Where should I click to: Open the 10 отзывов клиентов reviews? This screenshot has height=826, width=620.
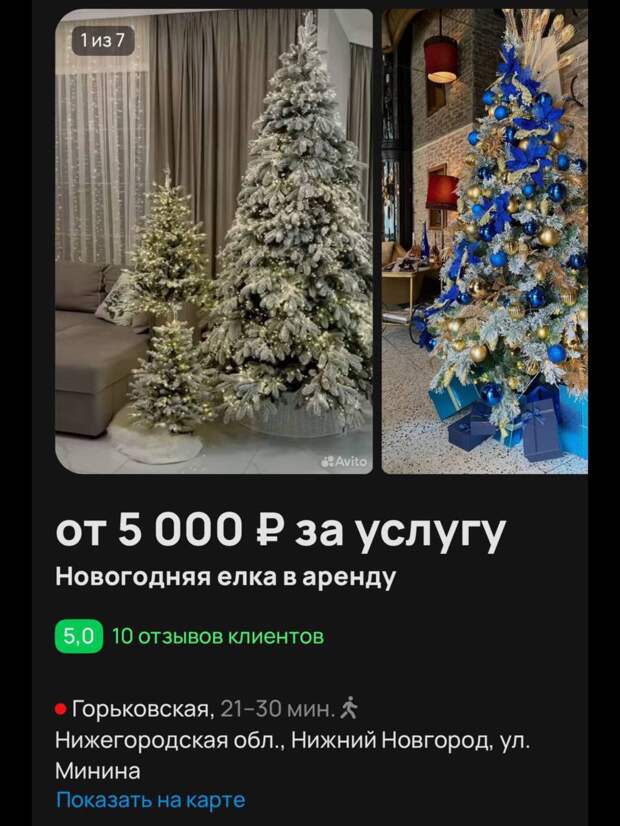coord(217,636)
